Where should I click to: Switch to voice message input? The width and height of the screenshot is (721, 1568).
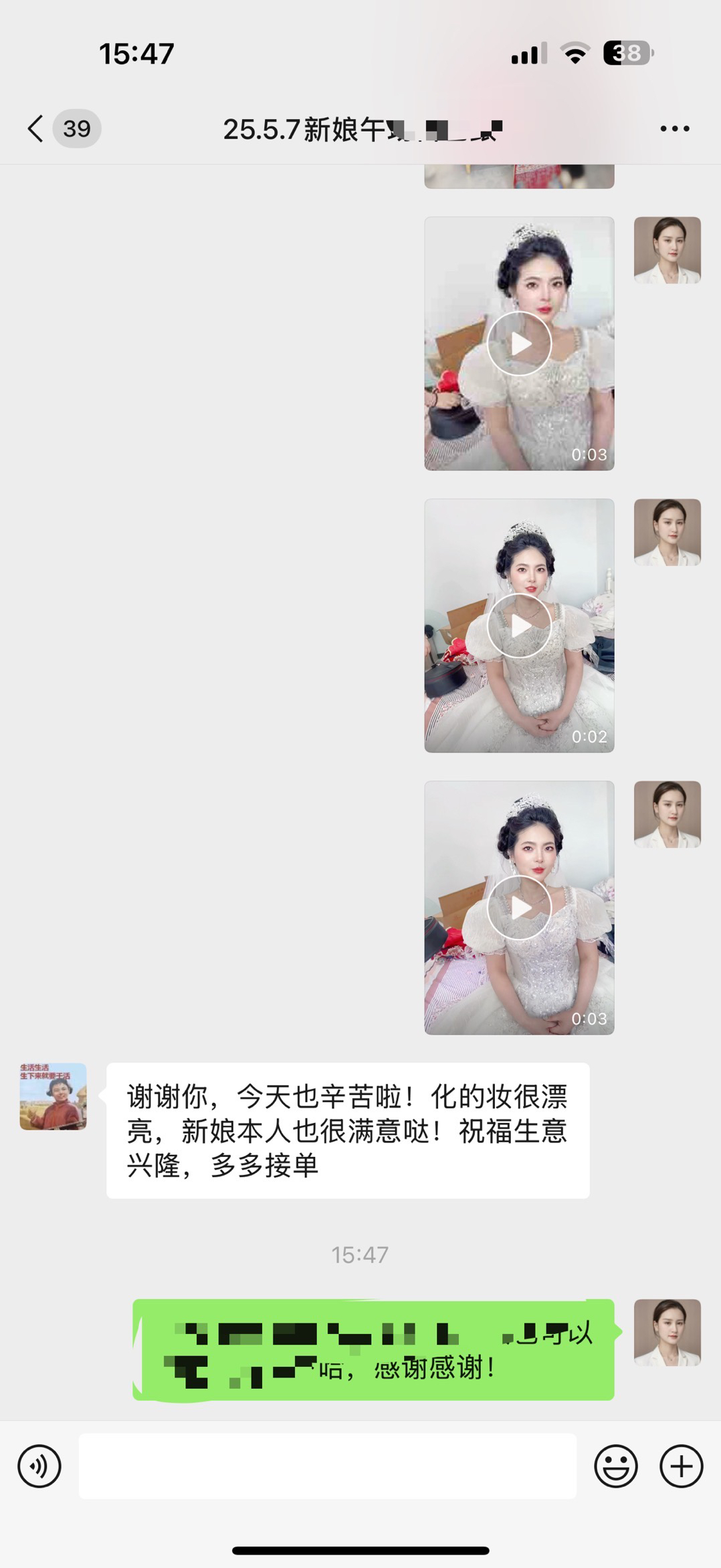[x=39, y=1466]
